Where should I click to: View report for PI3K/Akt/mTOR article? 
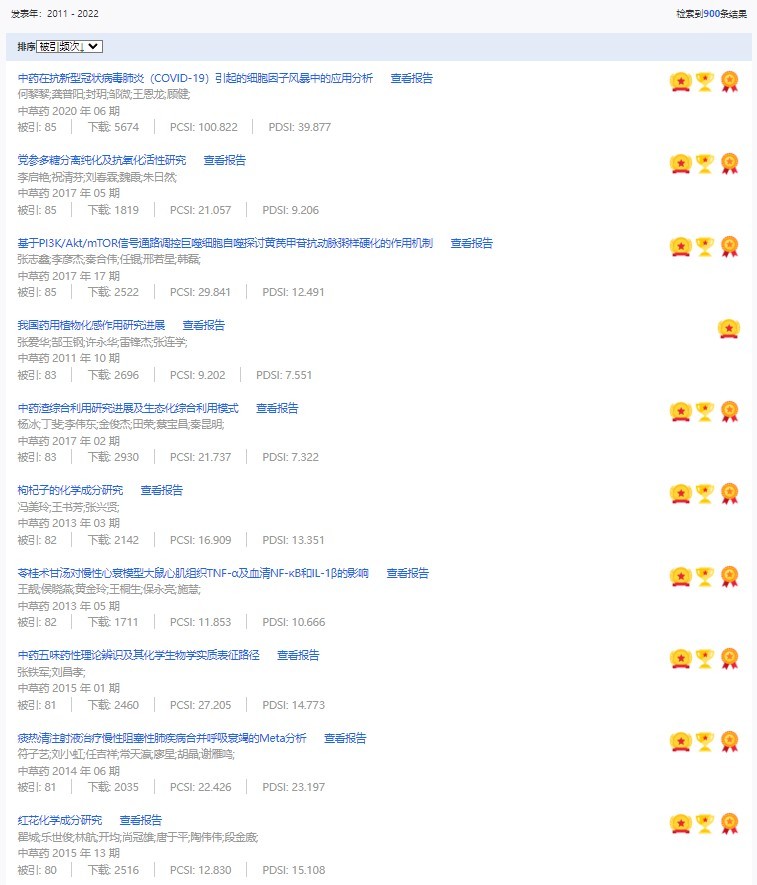(471, 243)
